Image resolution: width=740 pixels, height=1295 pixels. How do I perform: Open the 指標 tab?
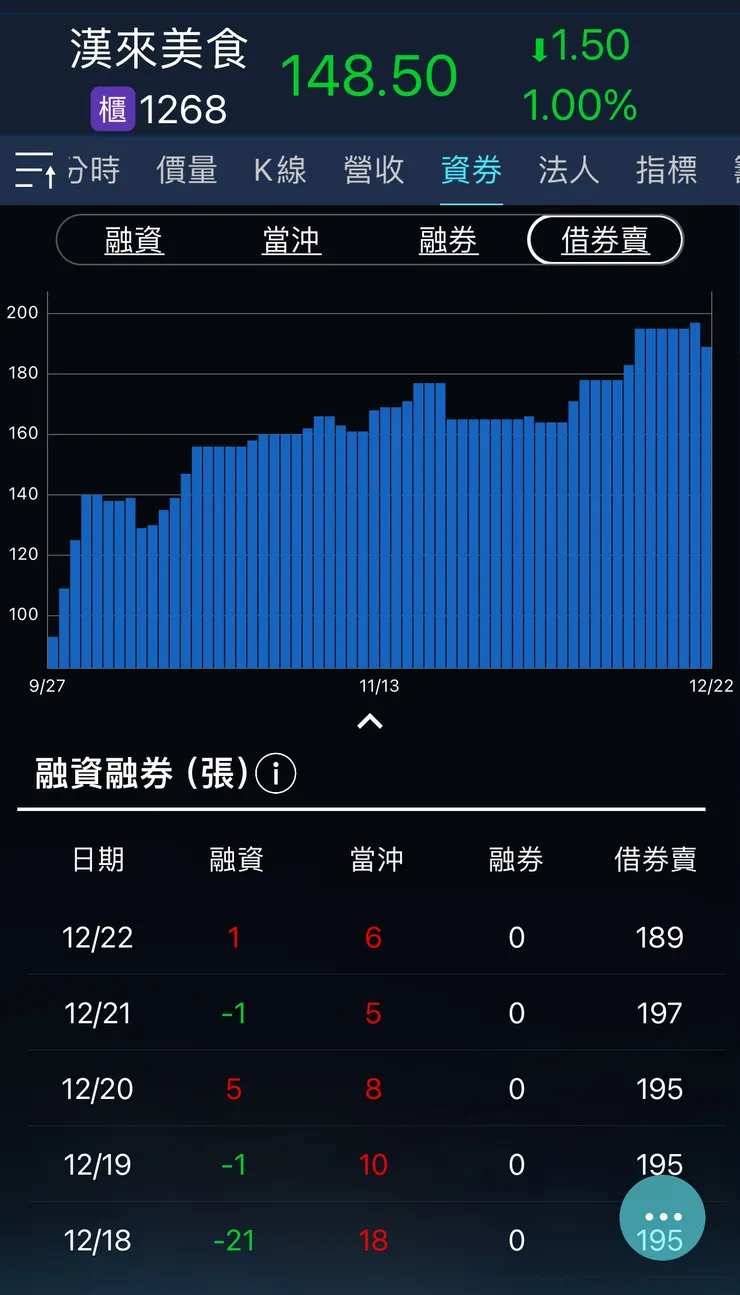[x=665, y=171]
